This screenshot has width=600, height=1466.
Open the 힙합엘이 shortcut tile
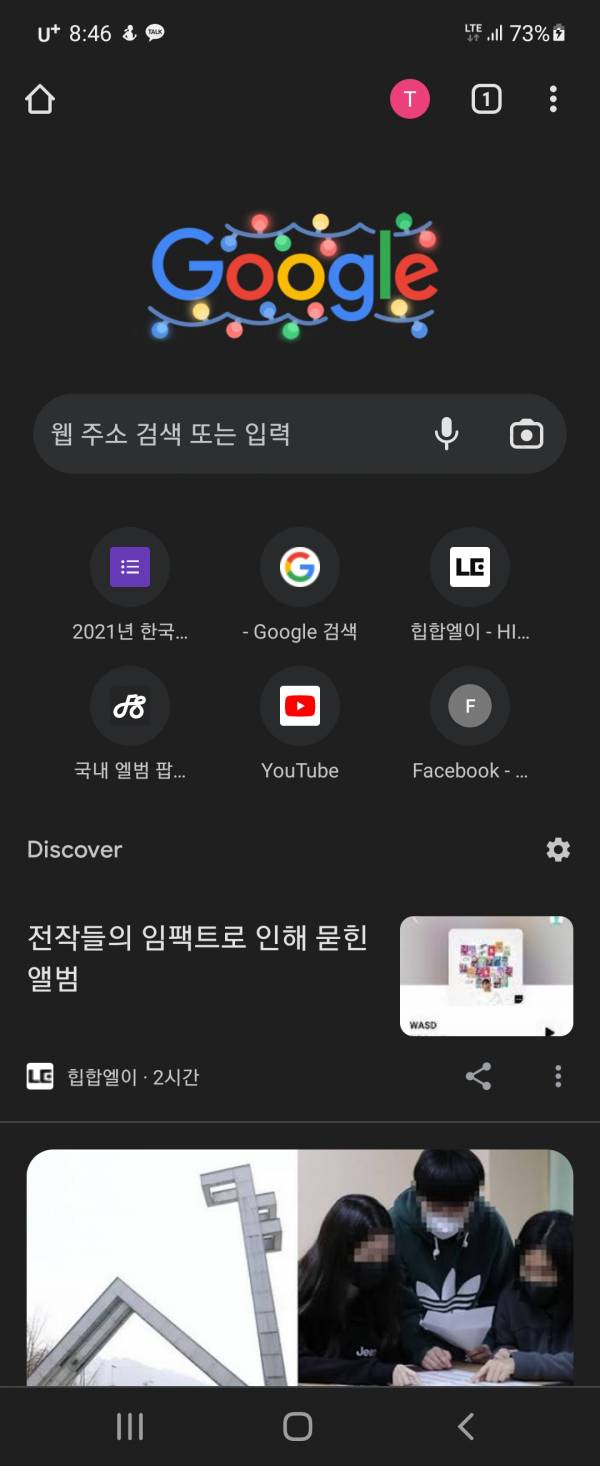tap(470, 568)
